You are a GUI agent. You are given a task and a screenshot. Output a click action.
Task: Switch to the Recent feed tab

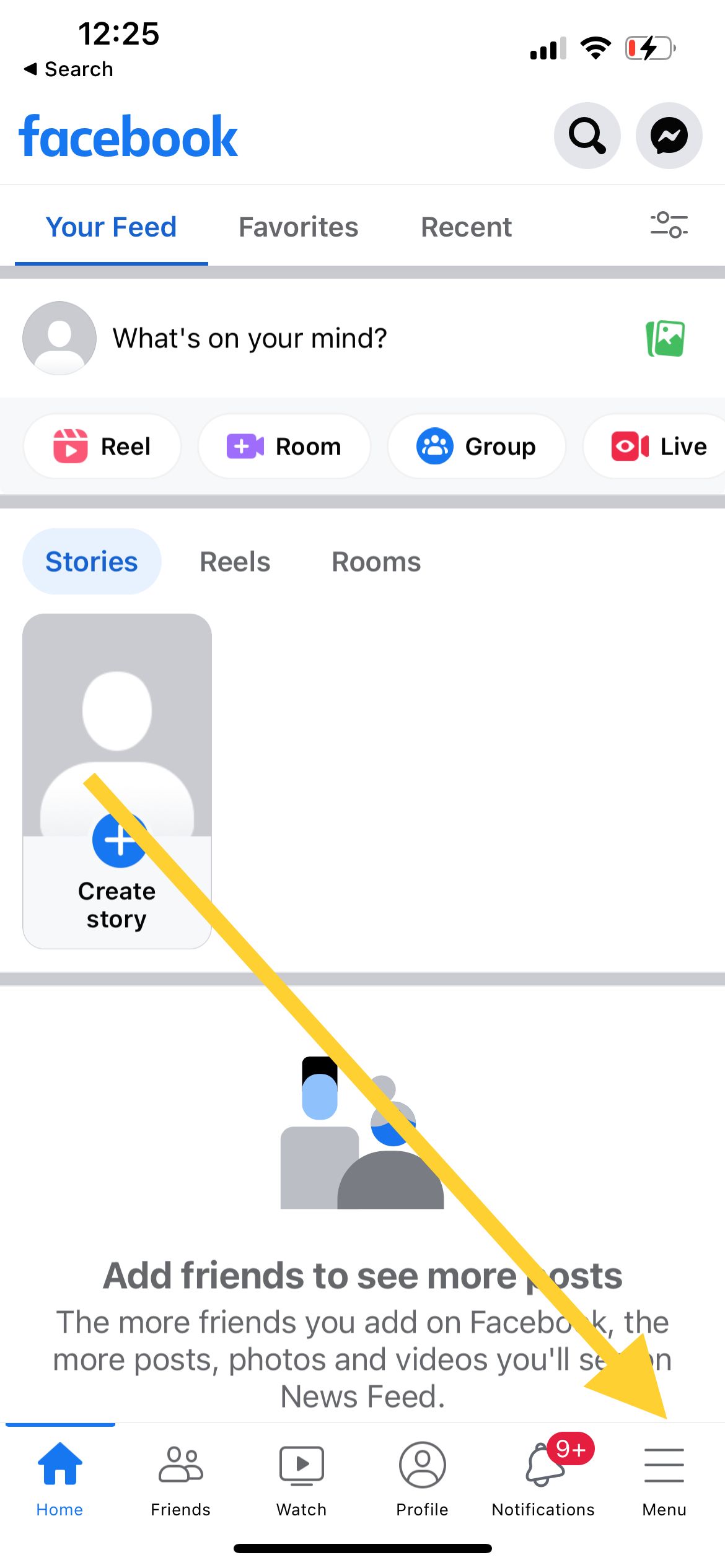(x=466, y=227)
